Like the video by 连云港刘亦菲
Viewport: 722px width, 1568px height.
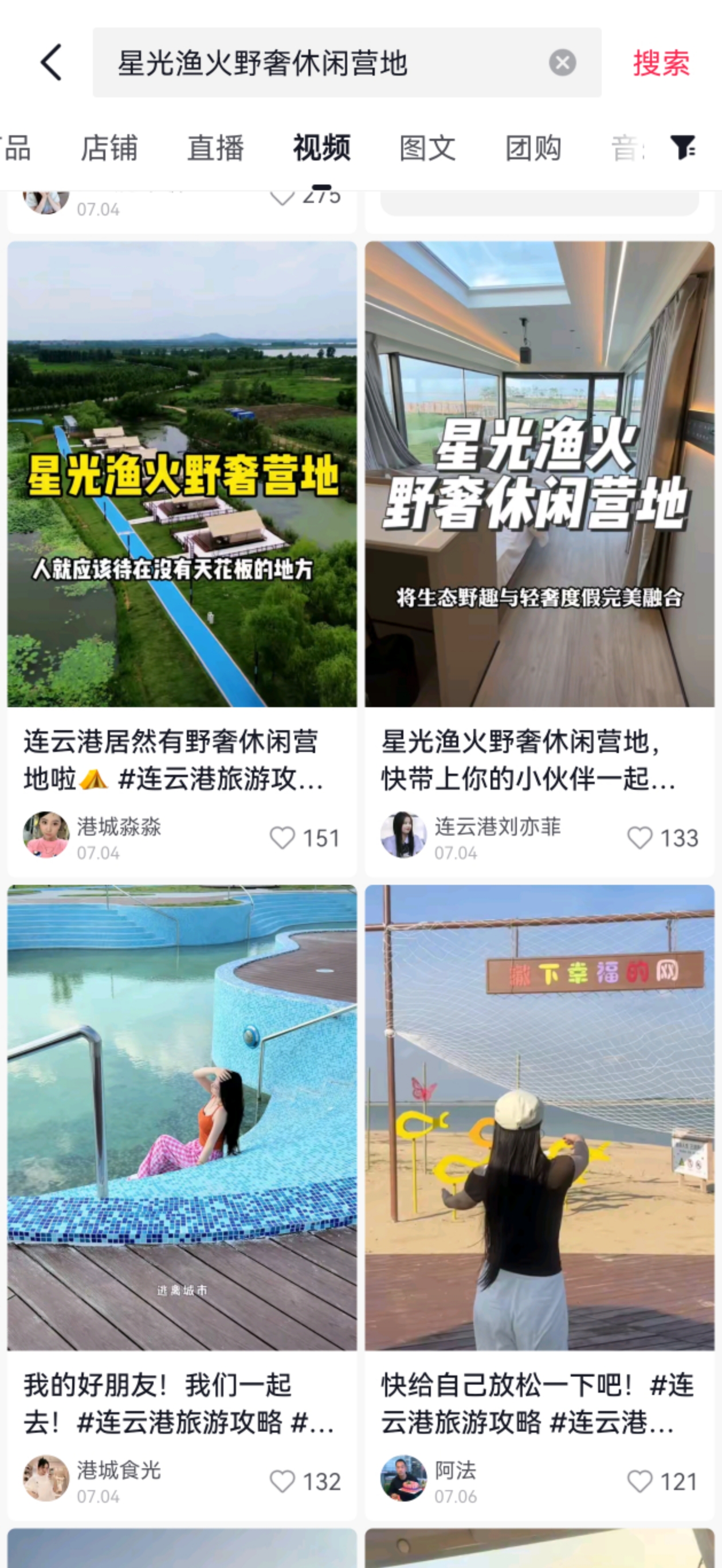[x=640, y=837]
